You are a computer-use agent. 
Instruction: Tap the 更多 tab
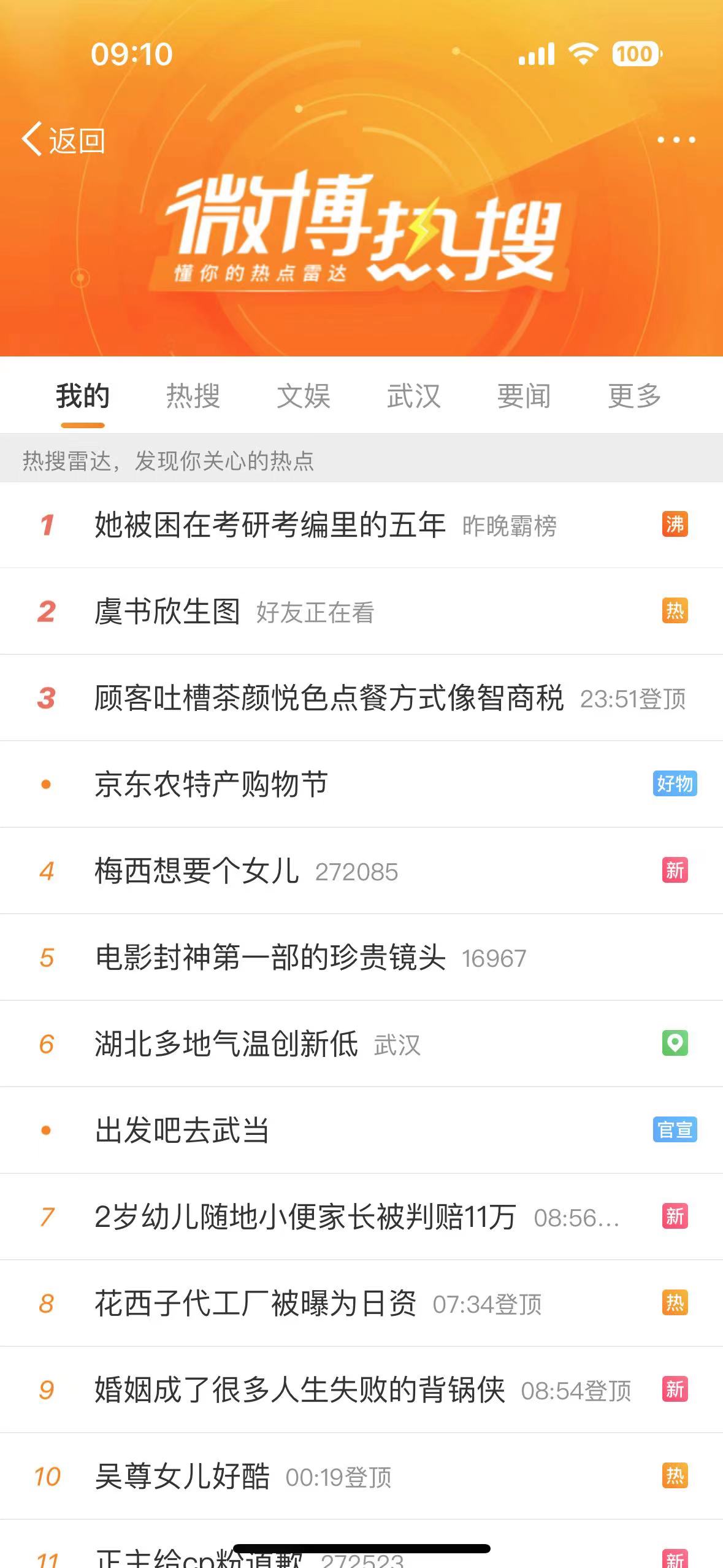pos(635,396)
